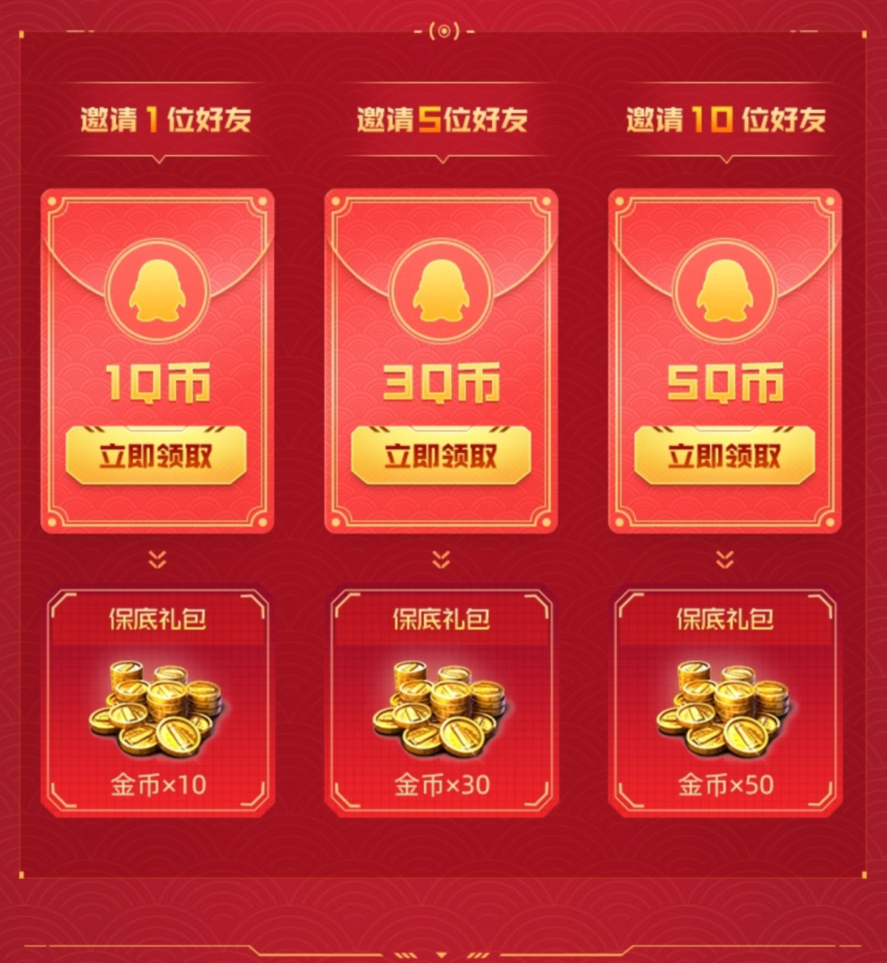887x963 pixels.
Task: Click the 保底礼包 label on the first gift card
Action: (x=157, y=618)
